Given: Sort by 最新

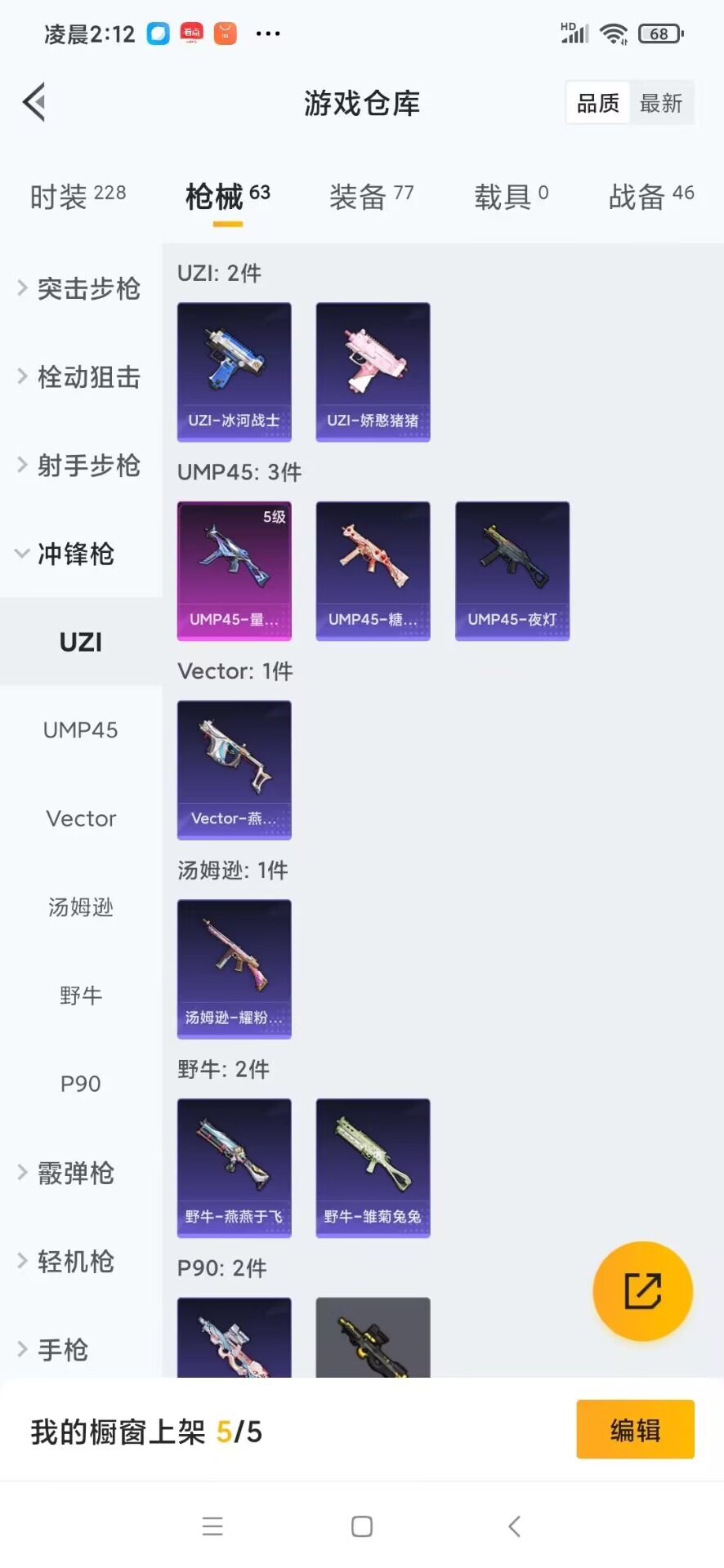Looking at the screenshot, I should [x=660, y=104].
